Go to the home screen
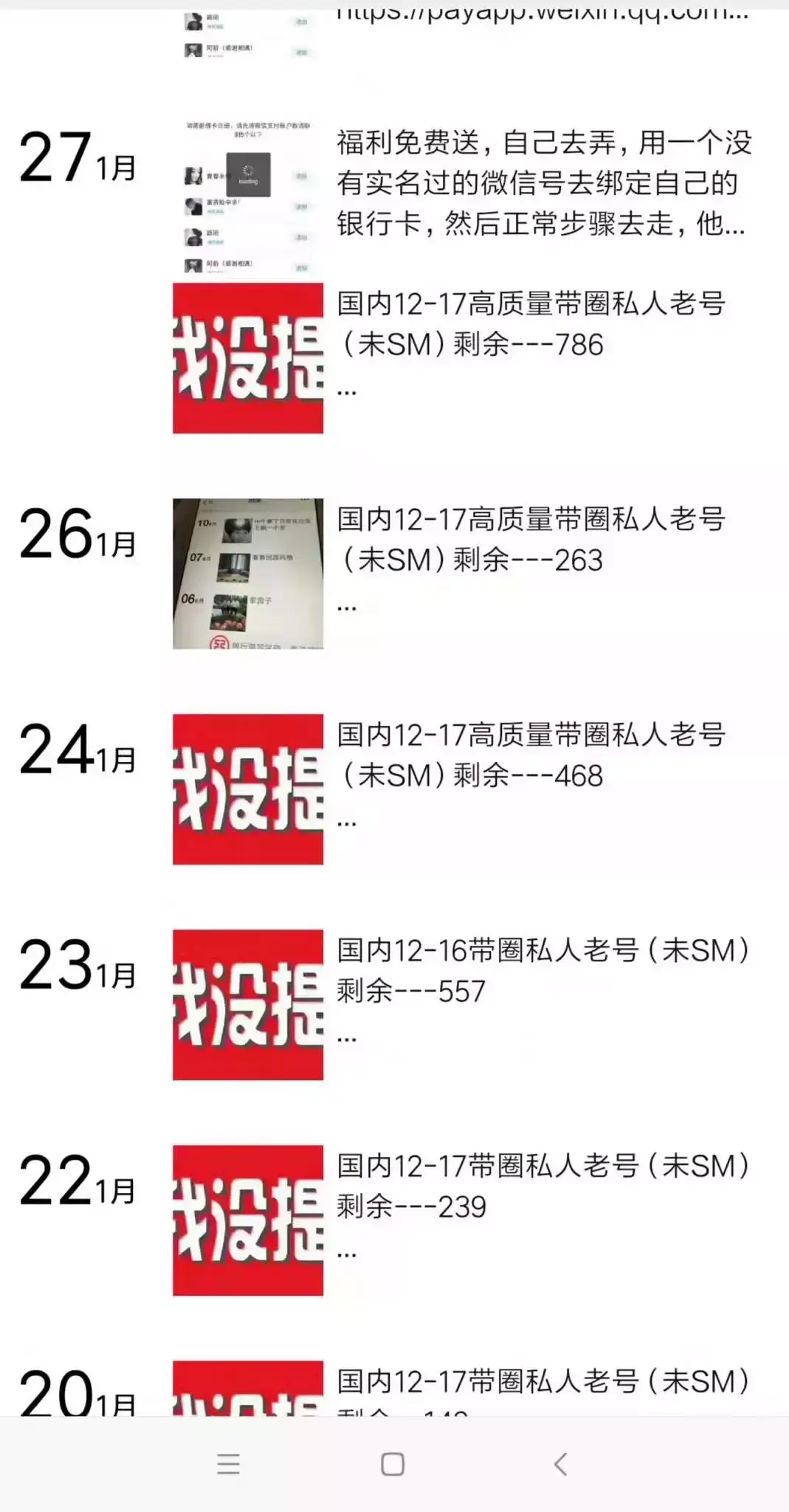Image resolution: width=789 pixels, height=1512 pixels. pos(393,1464)
